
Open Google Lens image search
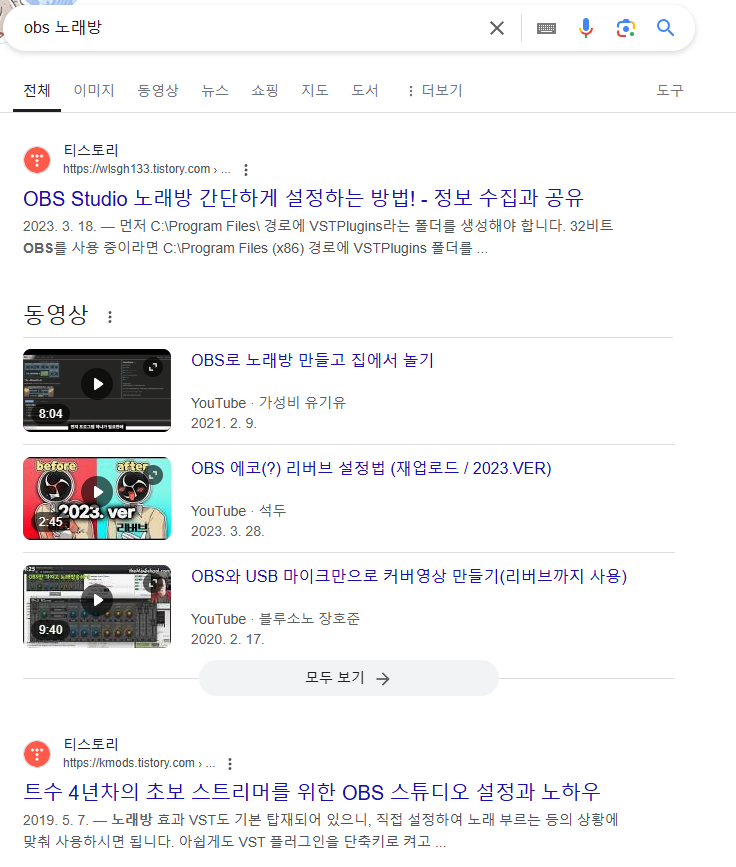pyautogui.click(x=626, y=28)
